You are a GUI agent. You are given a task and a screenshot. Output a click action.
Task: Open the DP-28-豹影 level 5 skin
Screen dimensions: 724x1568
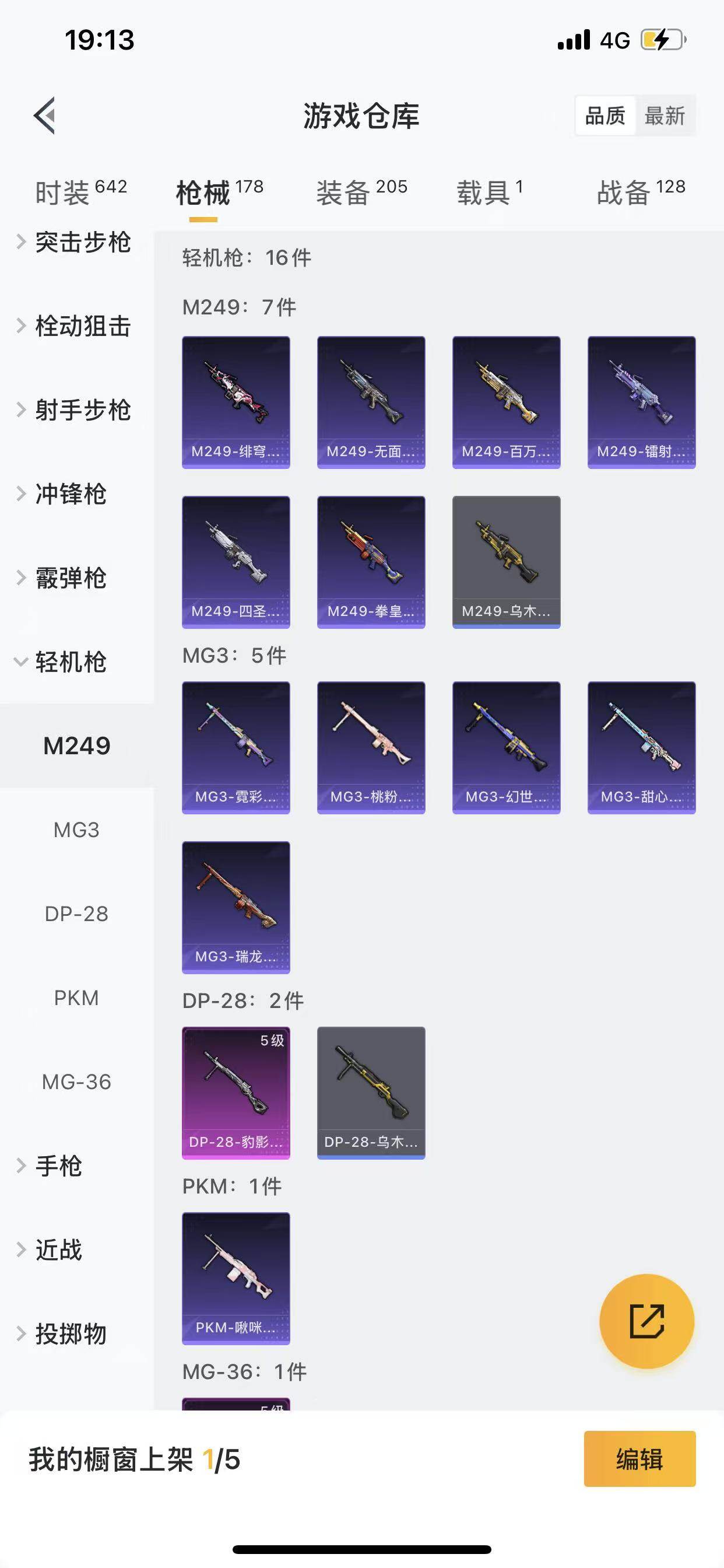pyautogui.click(x=236, y=1093)
